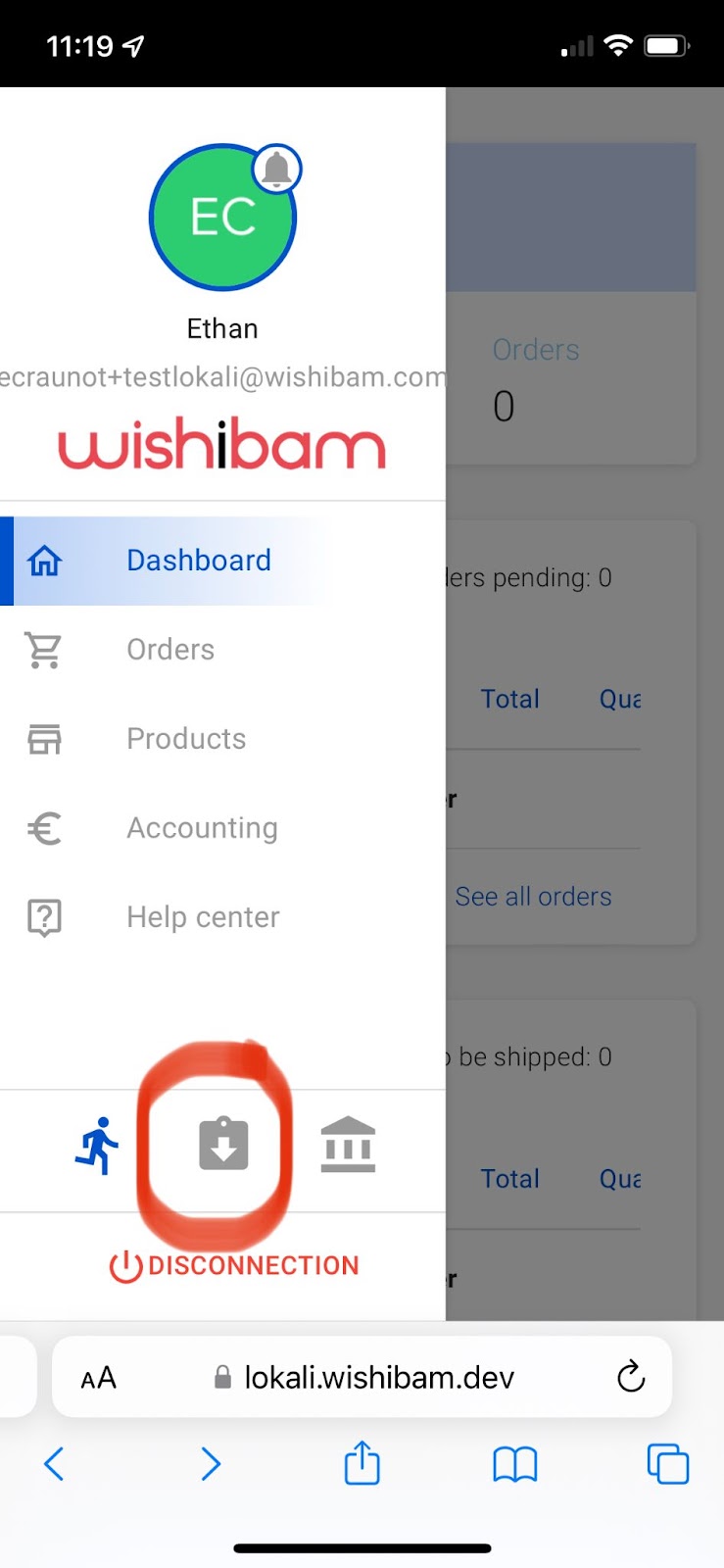Open the notifications bell on the avatar
The height and width of the screenshot is (1568, 724).
coord(277,170)
